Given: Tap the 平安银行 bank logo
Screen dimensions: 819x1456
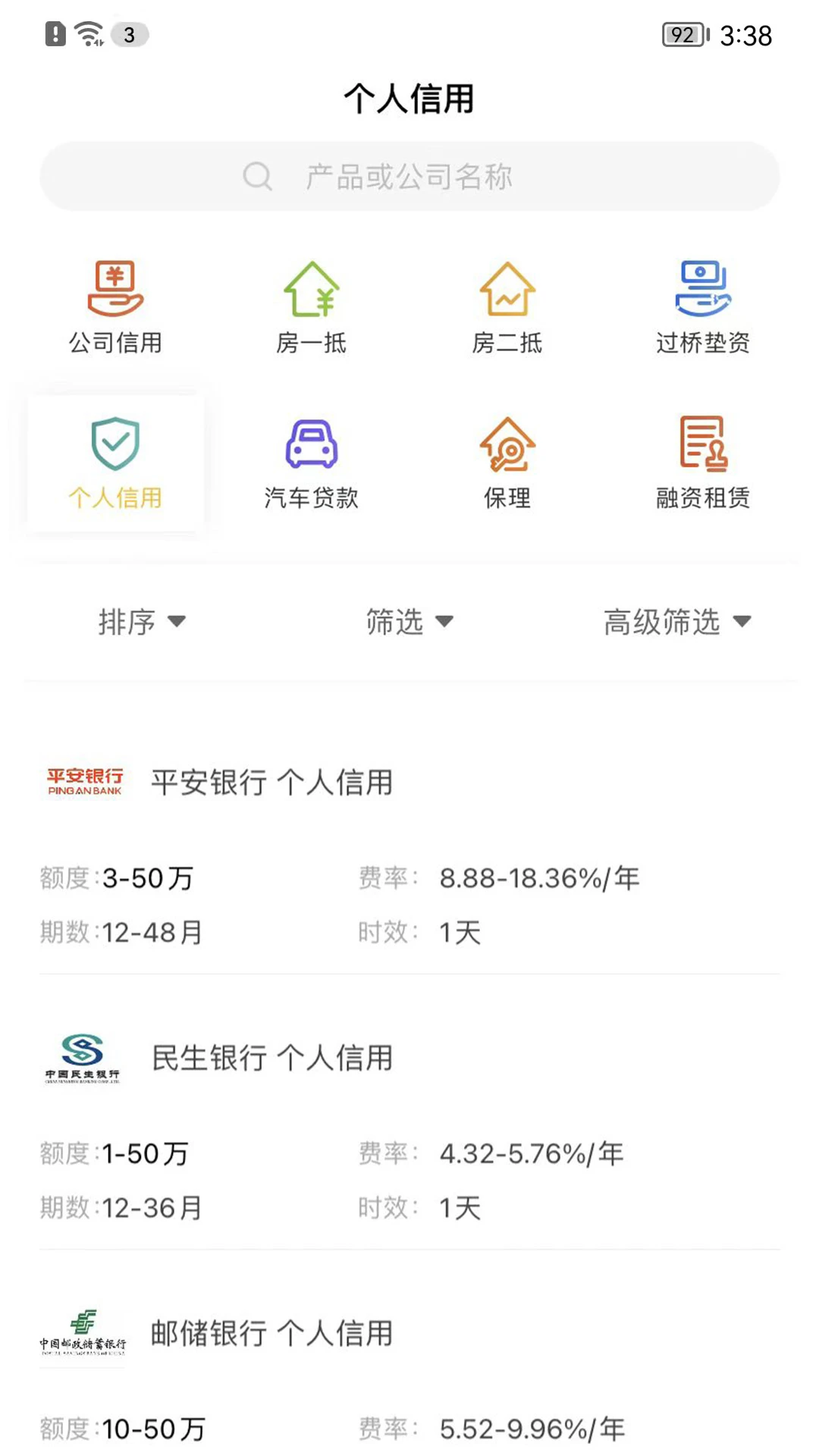Looking at the screenshot, I should [85, 783].
